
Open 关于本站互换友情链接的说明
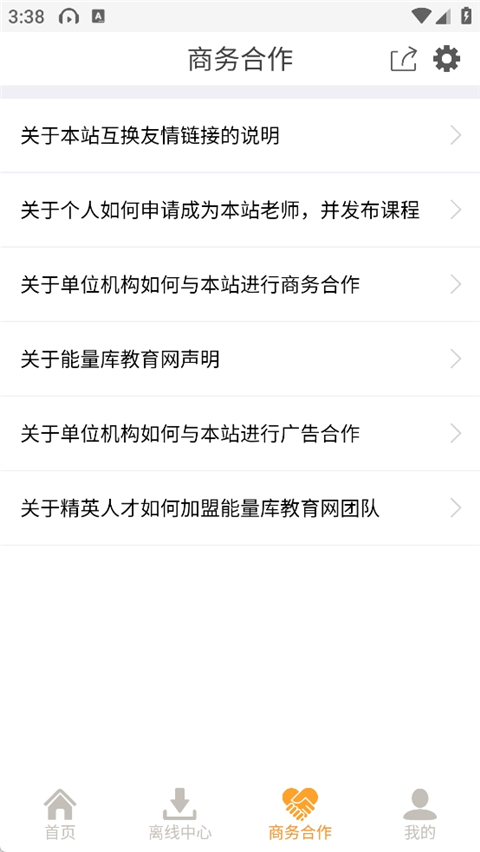point(240,135)
